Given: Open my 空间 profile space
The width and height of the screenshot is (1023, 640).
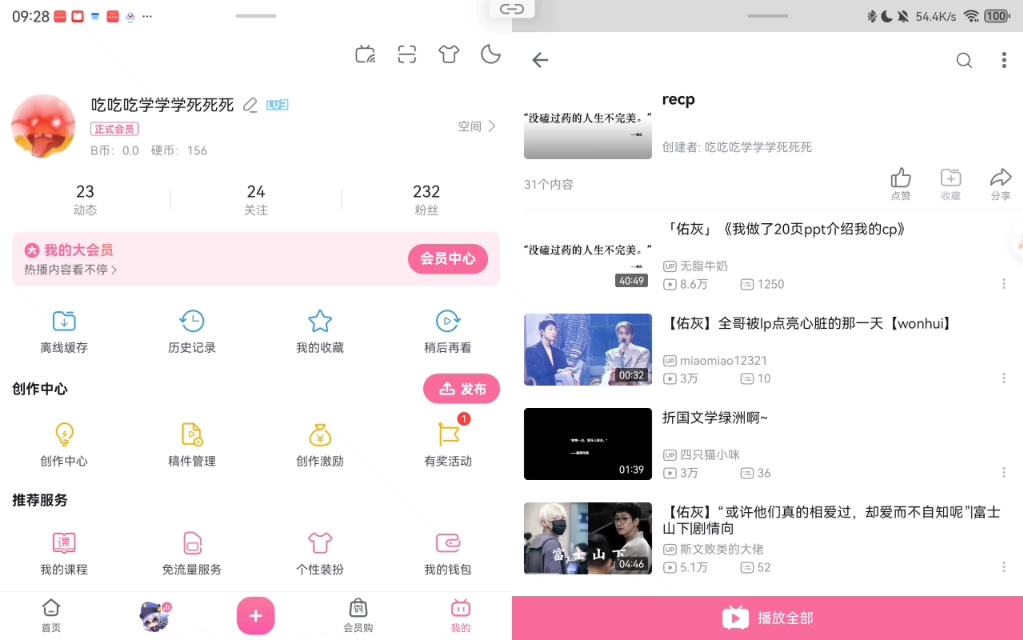Looking at the screenshot, I should coord(476,127).
